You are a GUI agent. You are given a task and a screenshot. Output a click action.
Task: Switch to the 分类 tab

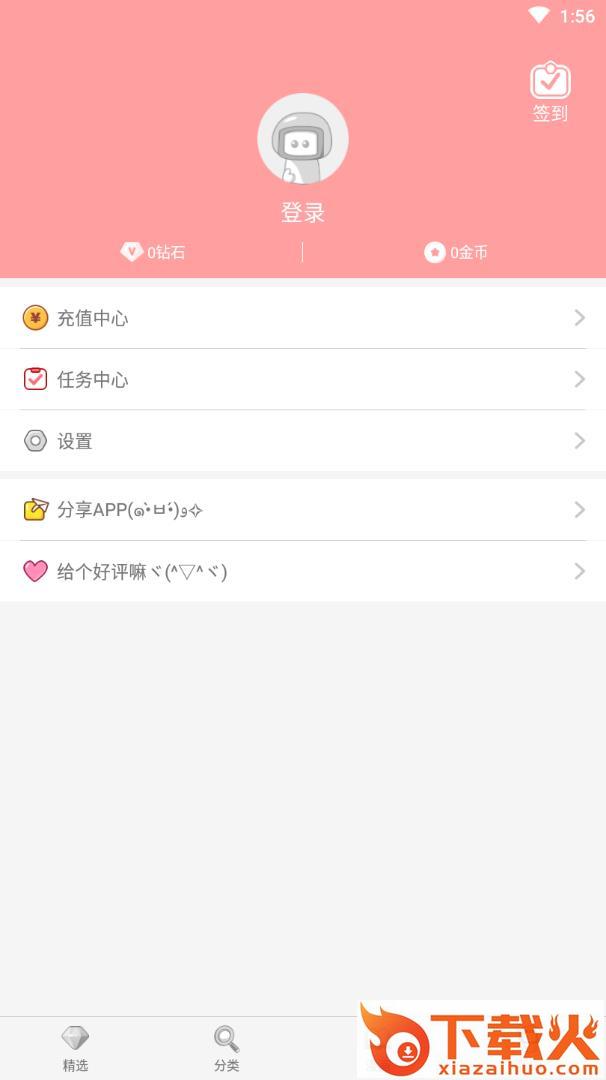click(x=227, y=1047)
